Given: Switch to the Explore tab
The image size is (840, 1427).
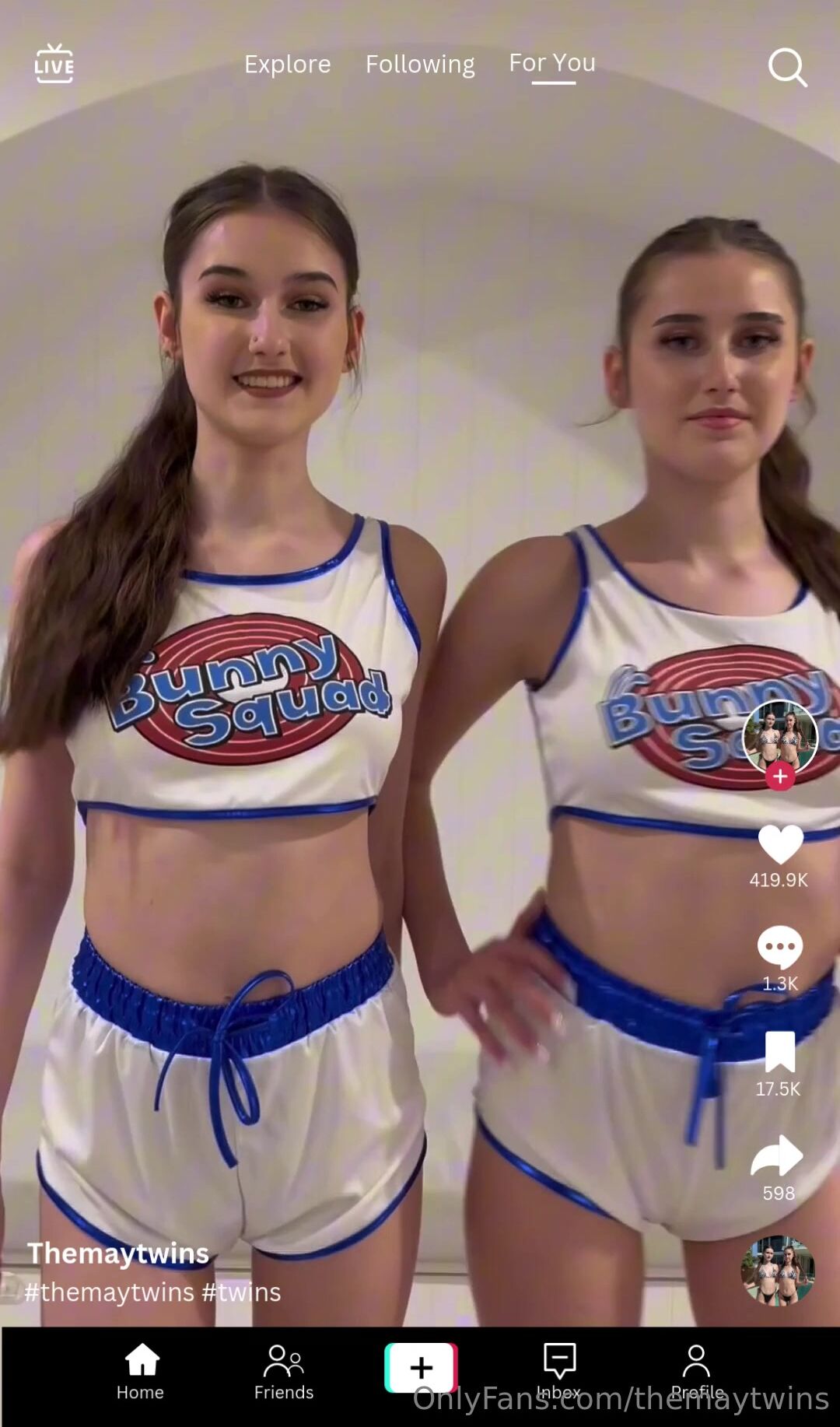Looking at the screenshot, I should (288, 64).
